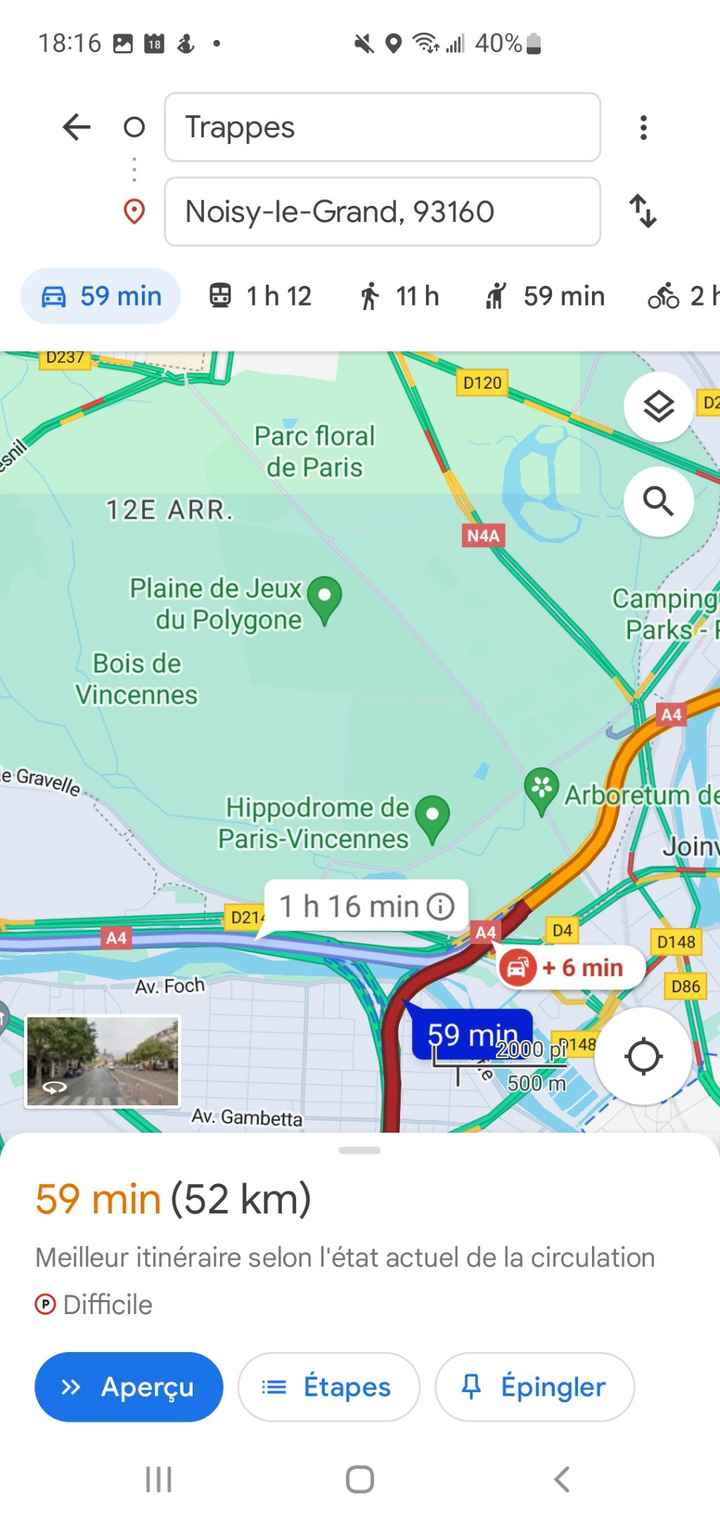Open the Étapes step list
Viewport: 720px width, 1520px height.
328,1387
